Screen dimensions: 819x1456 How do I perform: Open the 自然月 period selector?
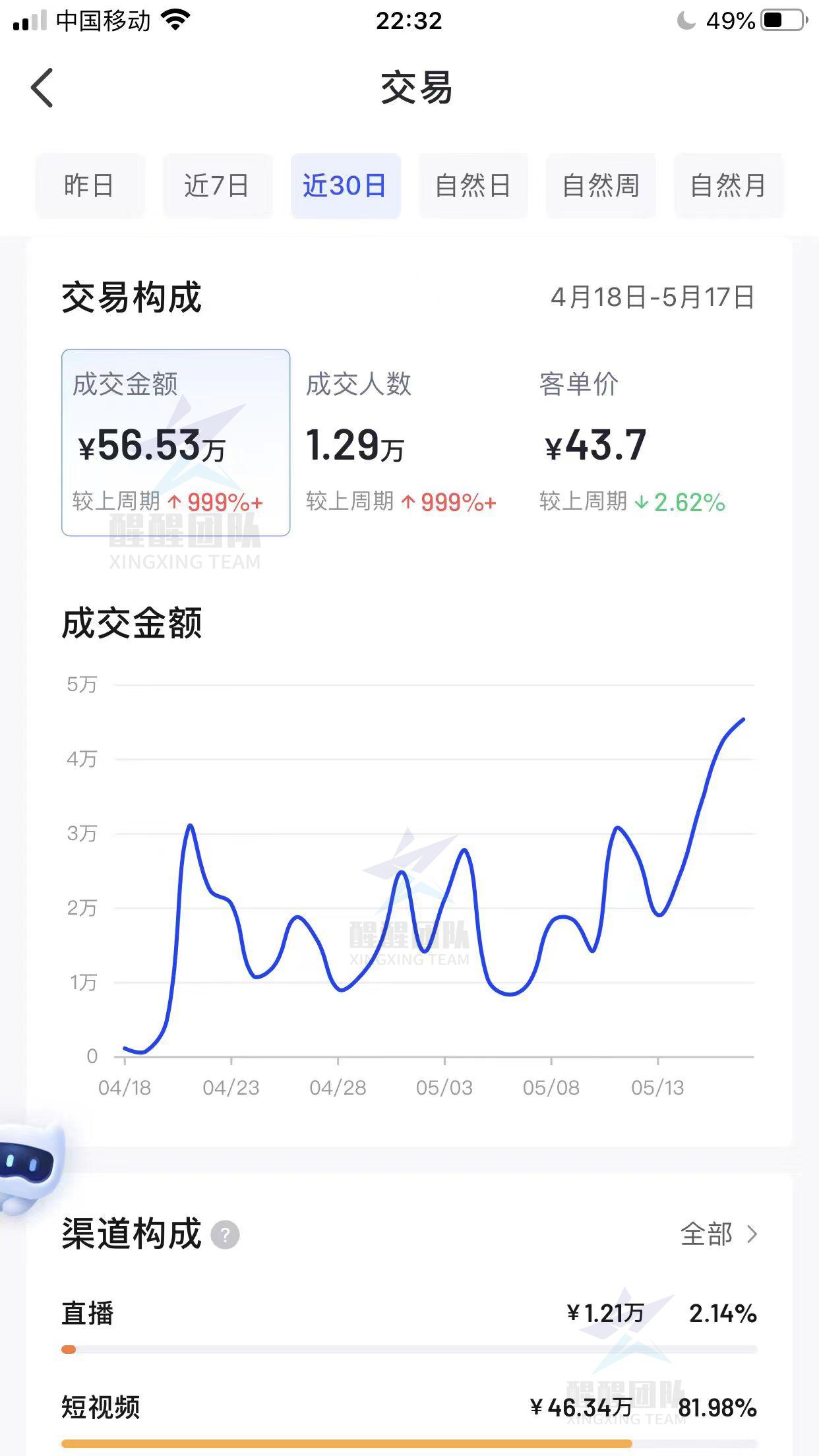coord(729,185)
